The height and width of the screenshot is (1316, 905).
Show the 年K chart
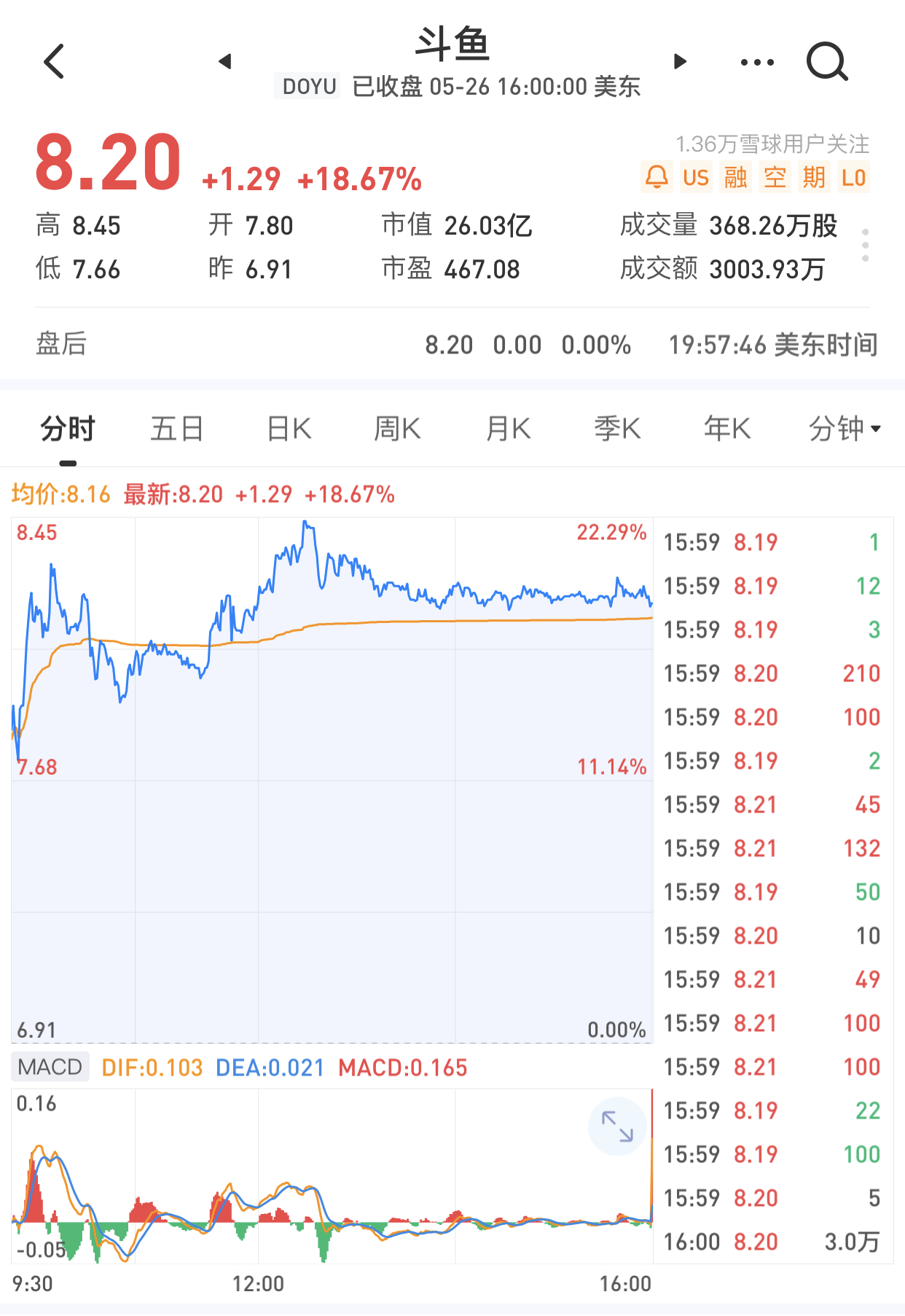726,428
